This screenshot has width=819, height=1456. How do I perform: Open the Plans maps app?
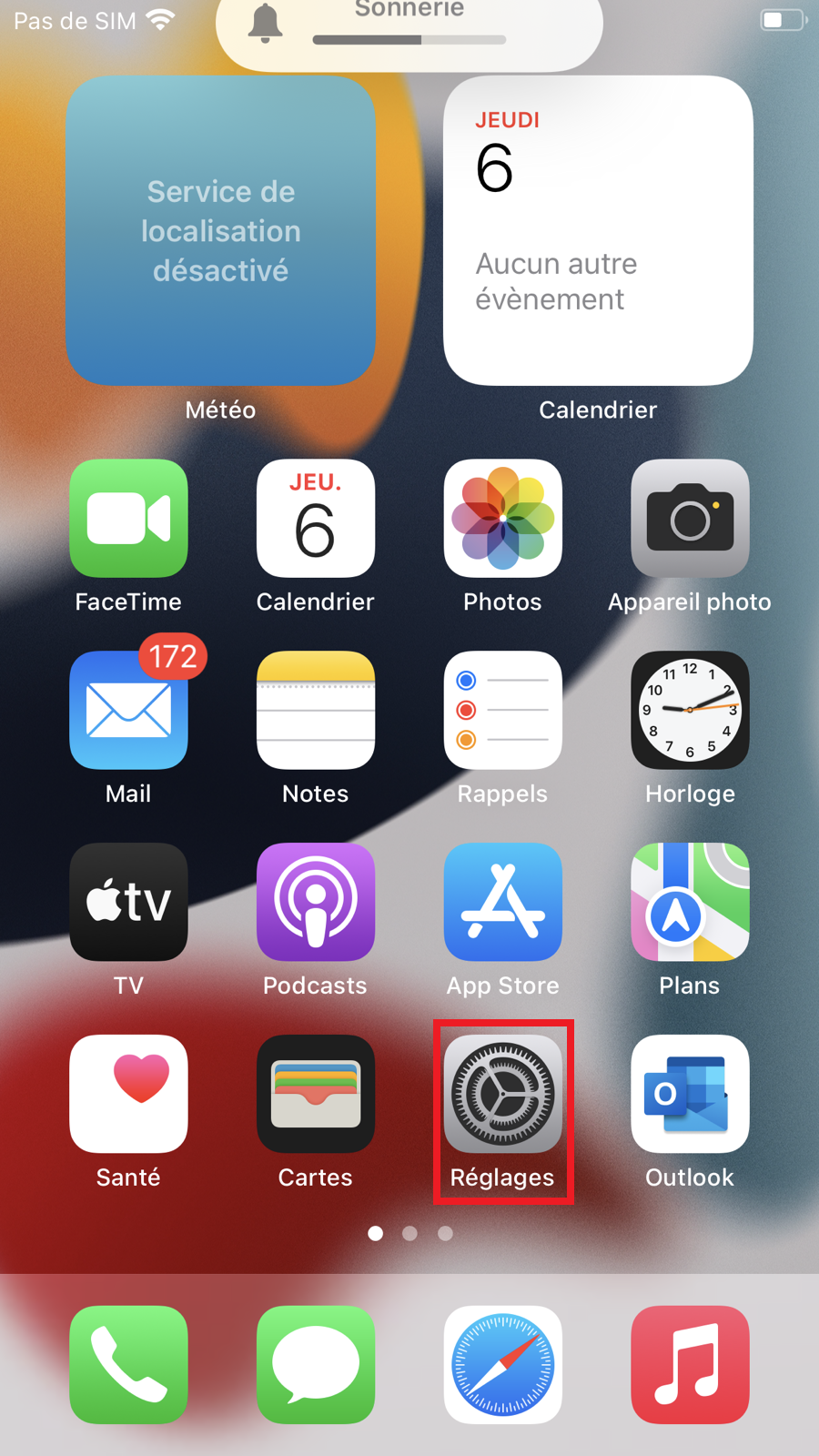(690, 902)
